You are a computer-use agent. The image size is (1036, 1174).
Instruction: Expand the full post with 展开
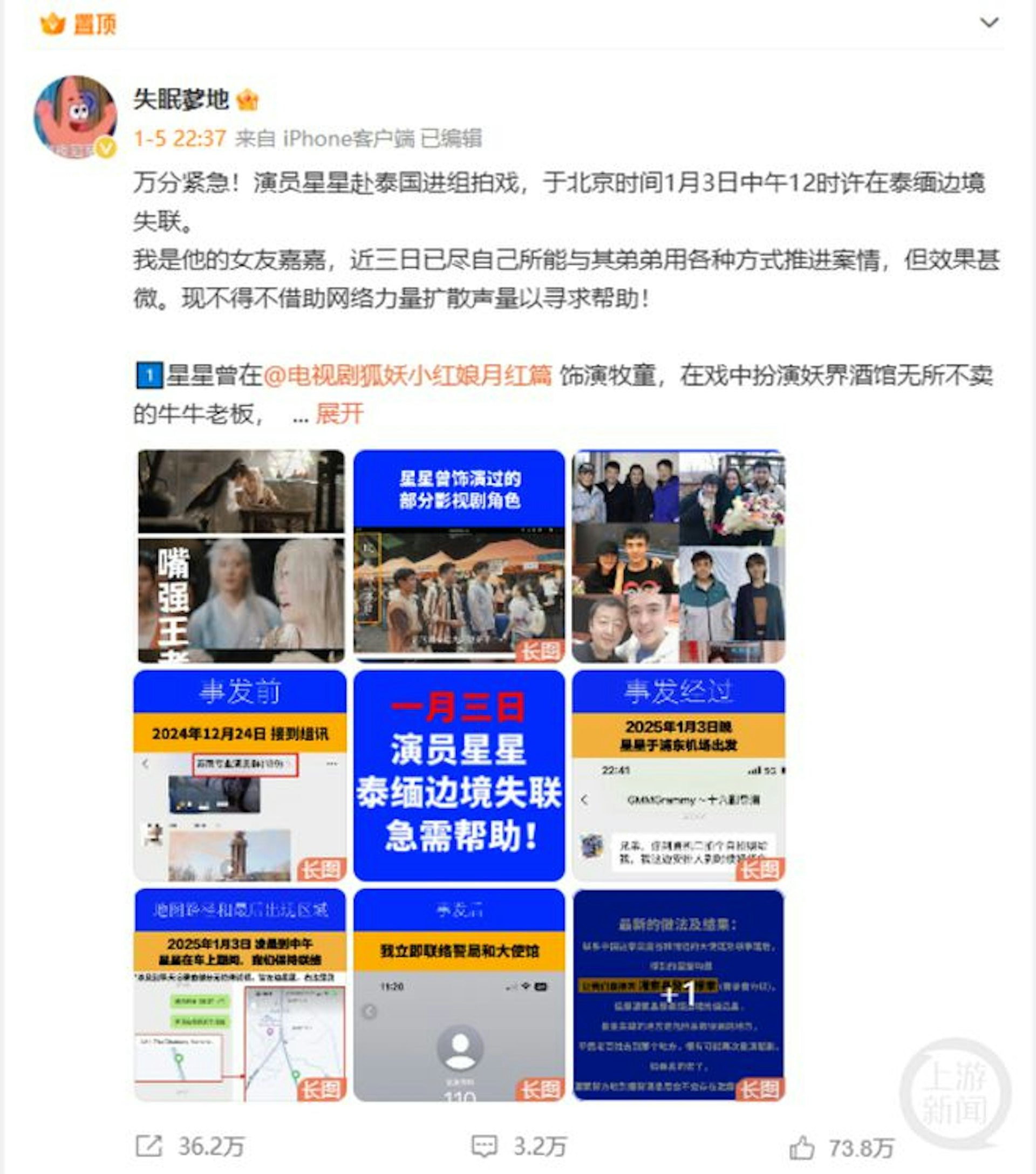coord(339,413)
